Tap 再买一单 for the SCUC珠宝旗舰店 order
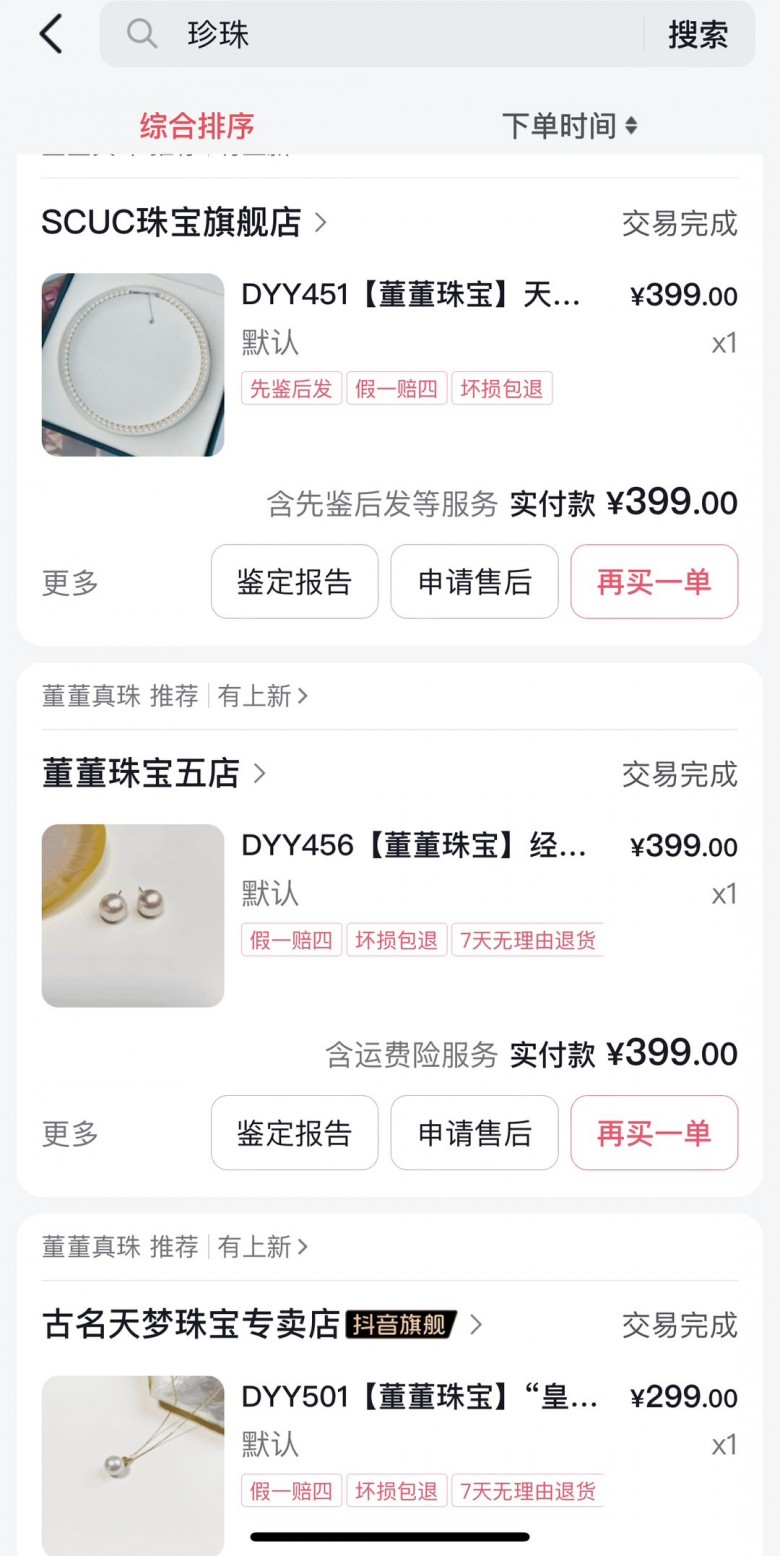This screenshot has height=1556, width=780. click(654, 582)
